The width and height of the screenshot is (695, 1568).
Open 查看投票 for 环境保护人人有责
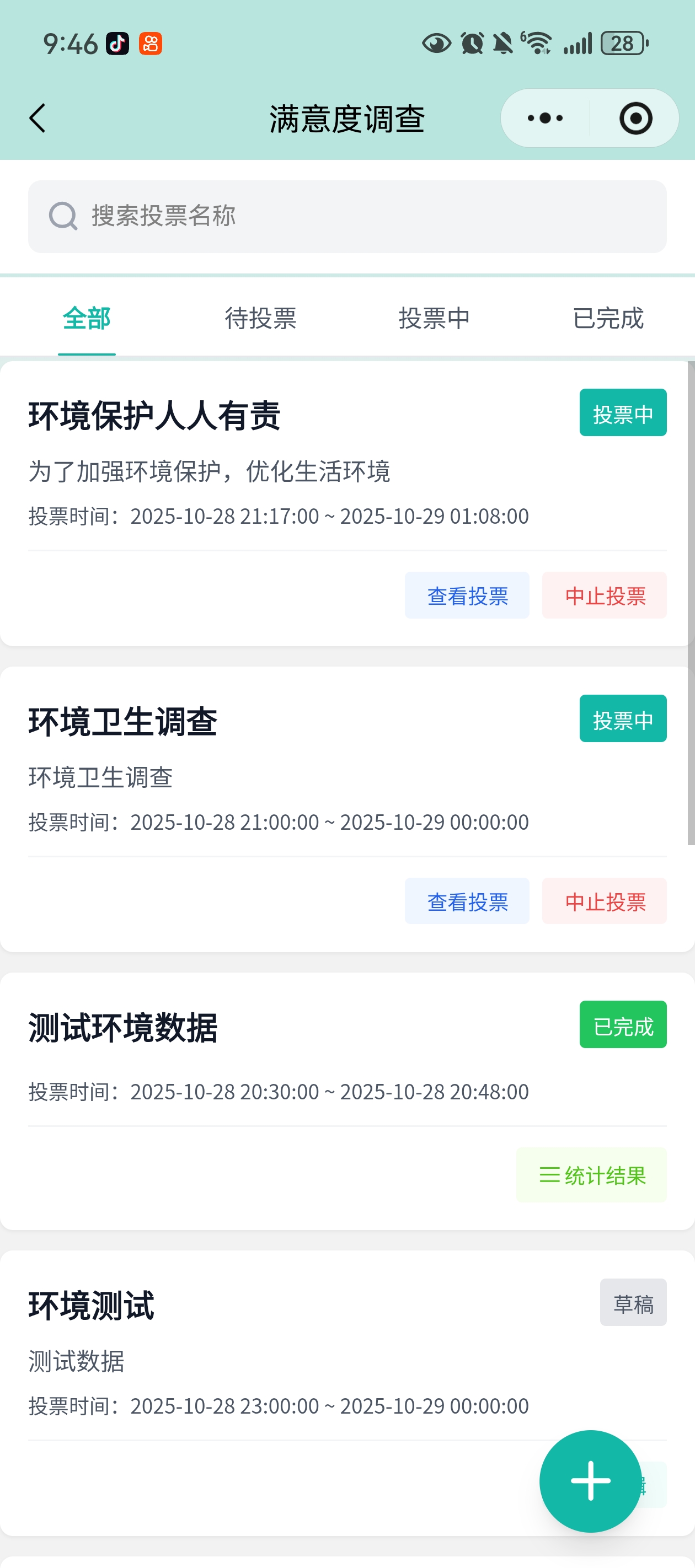(467, 595)
